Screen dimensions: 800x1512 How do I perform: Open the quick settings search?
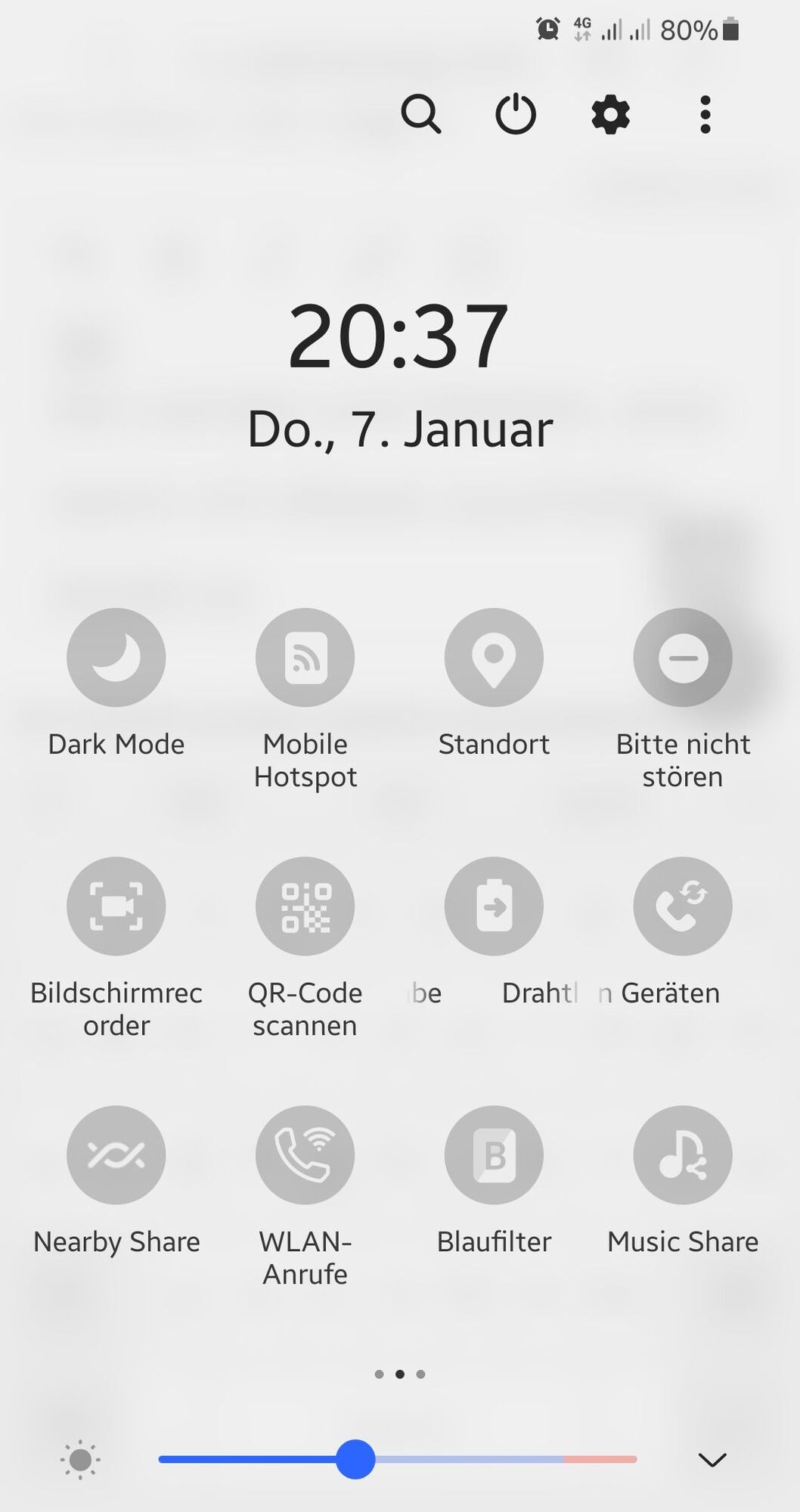tap(420, 115)
